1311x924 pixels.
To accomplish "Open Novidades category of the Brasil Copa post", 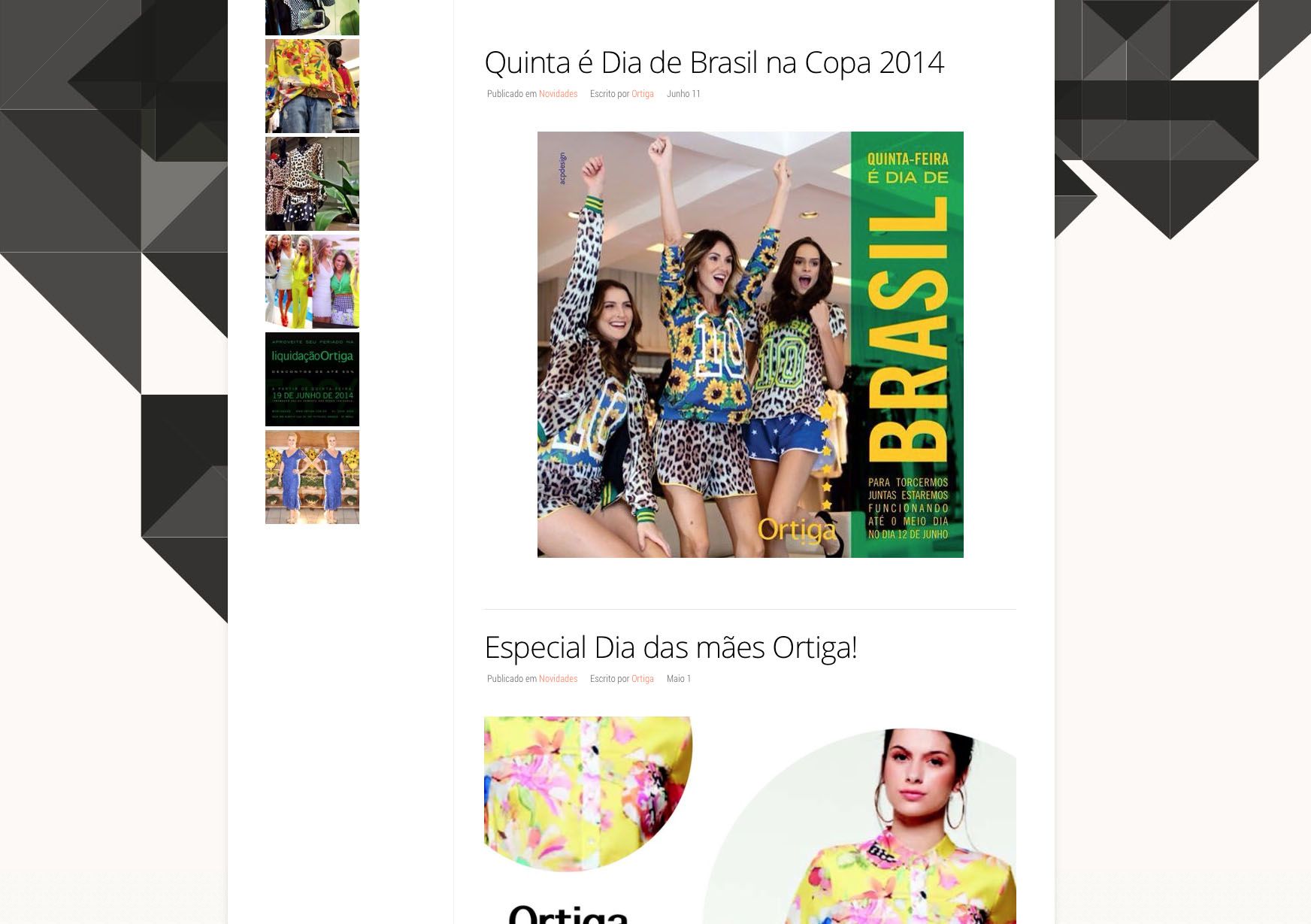I will (x=558, y=94).
